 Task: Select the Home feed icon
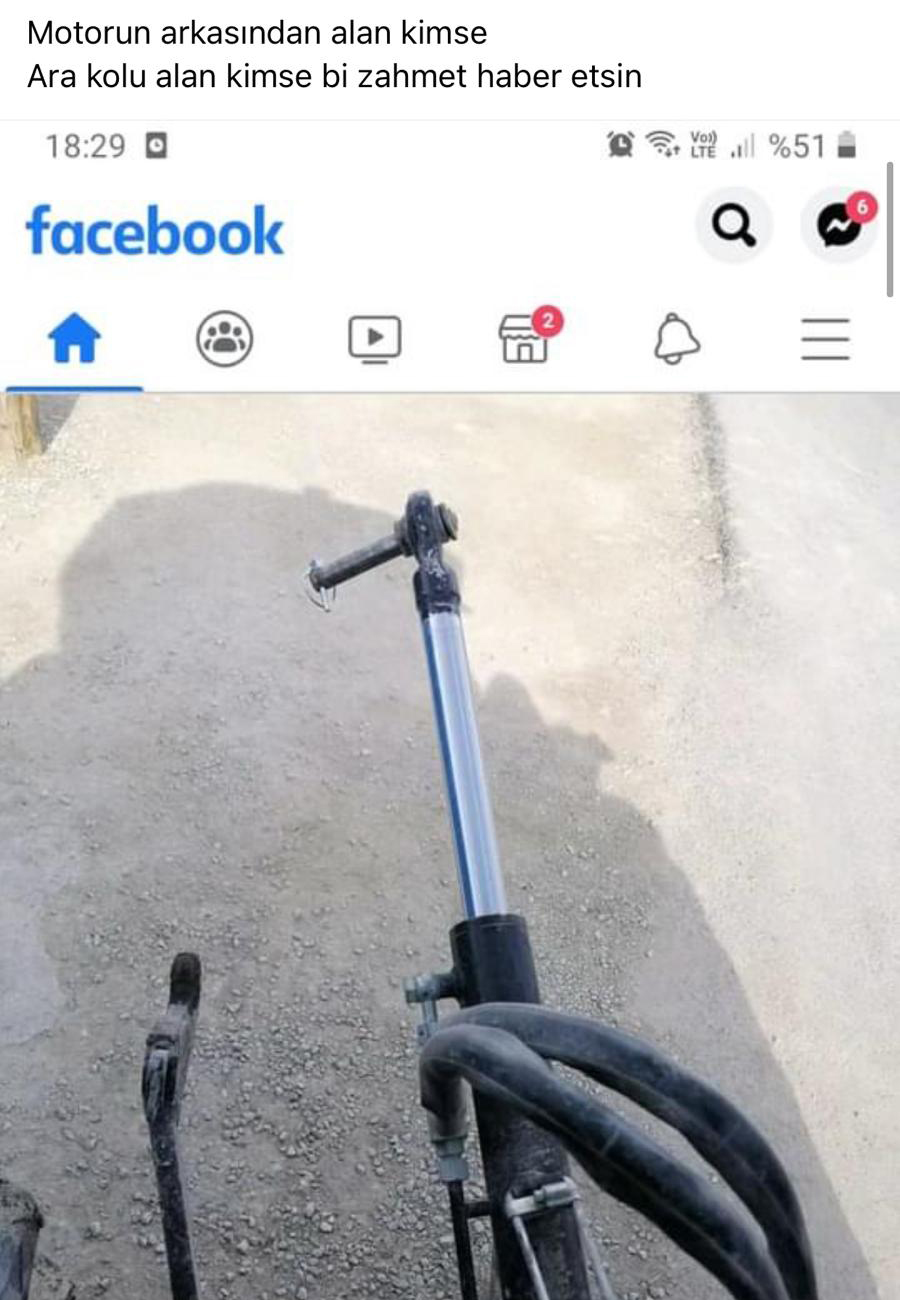75,338
